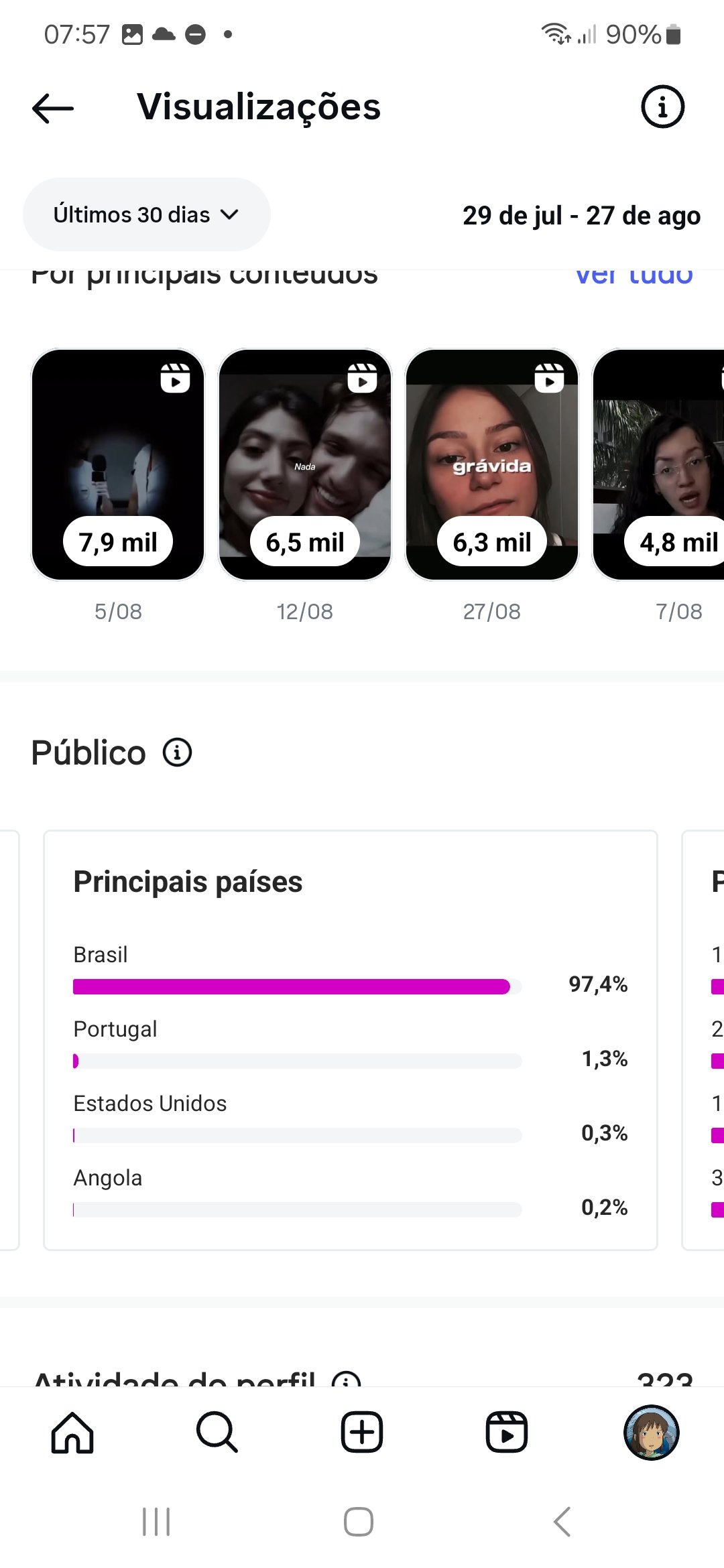Open the Search tab
The image size is (724, 1568).
(x=217, y=1433)
